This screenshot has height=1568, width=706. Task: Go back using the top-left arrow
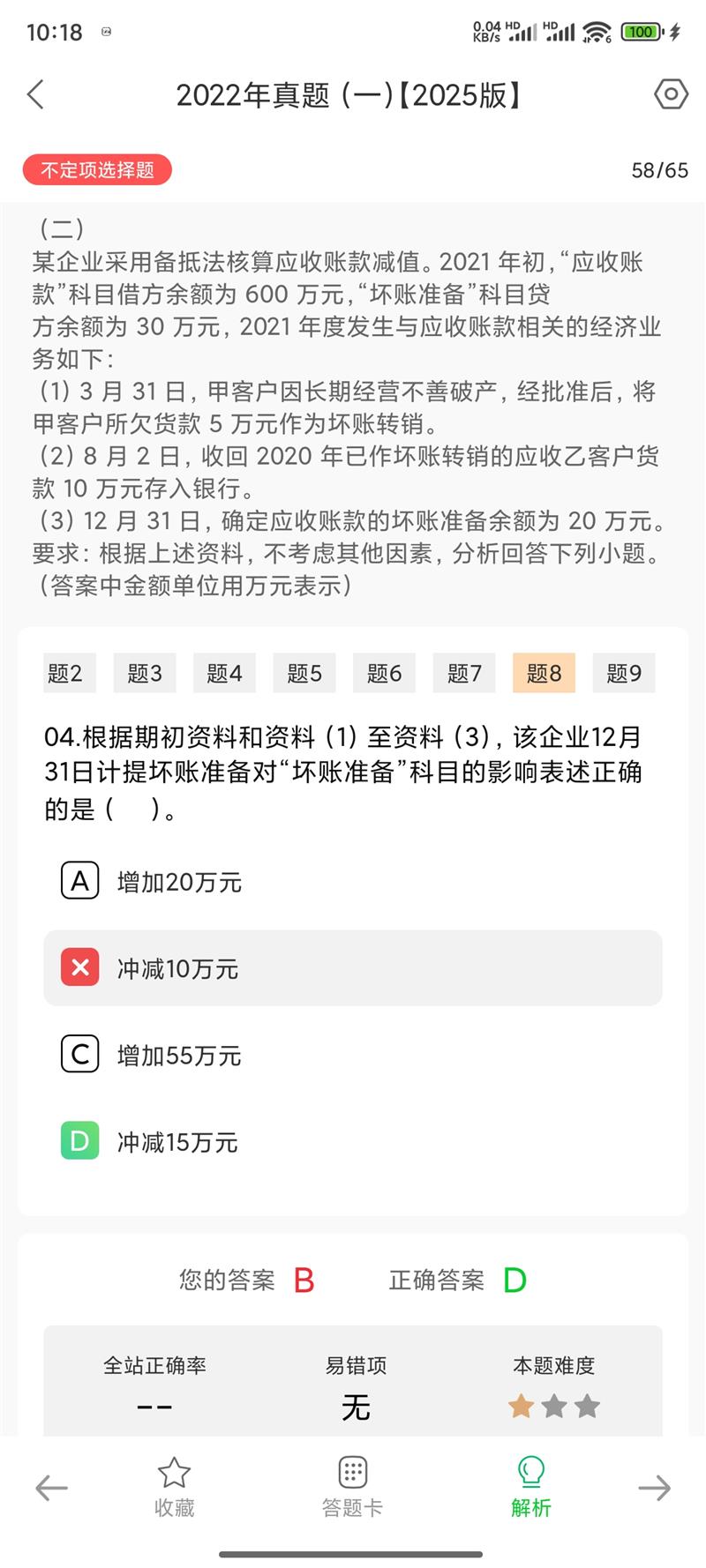pyautogui.click(x=35, y=94)
